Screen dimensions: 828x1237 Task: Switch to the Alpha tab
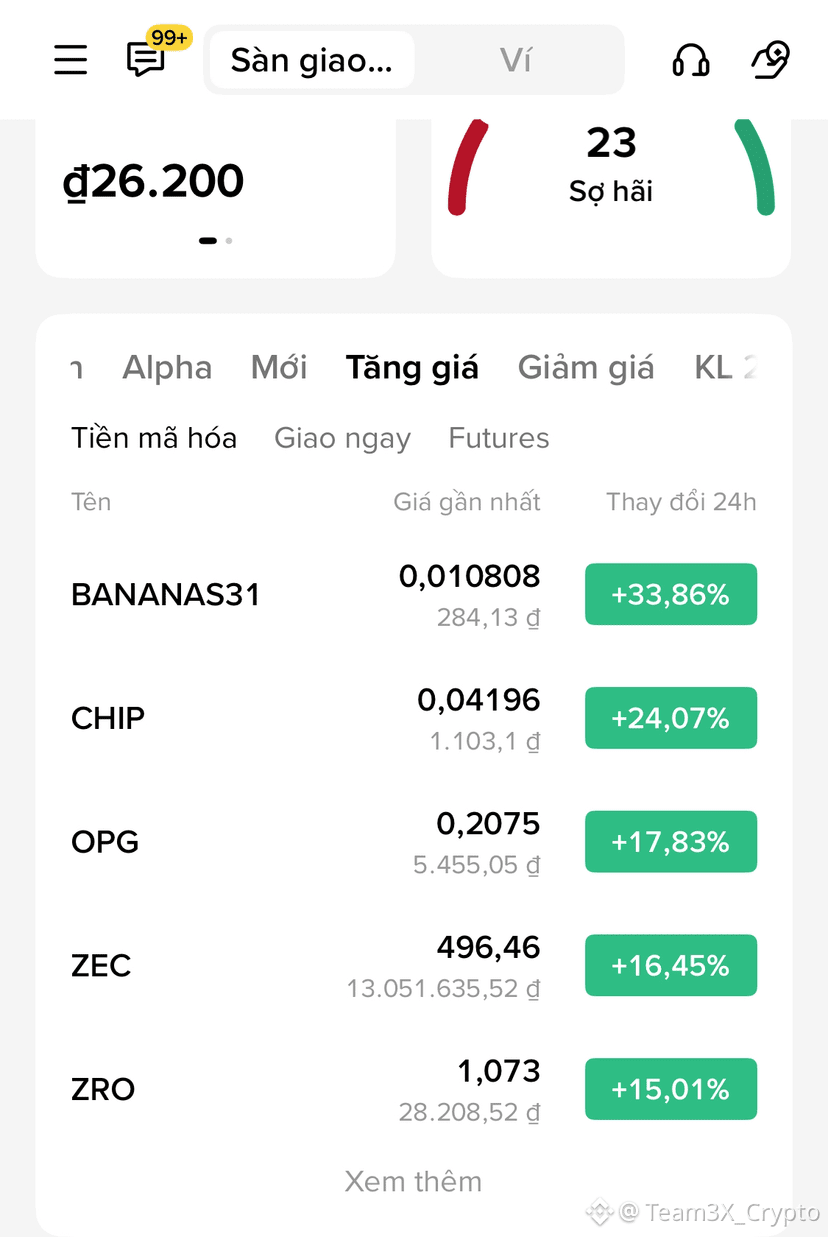click(x=167, y=368)
